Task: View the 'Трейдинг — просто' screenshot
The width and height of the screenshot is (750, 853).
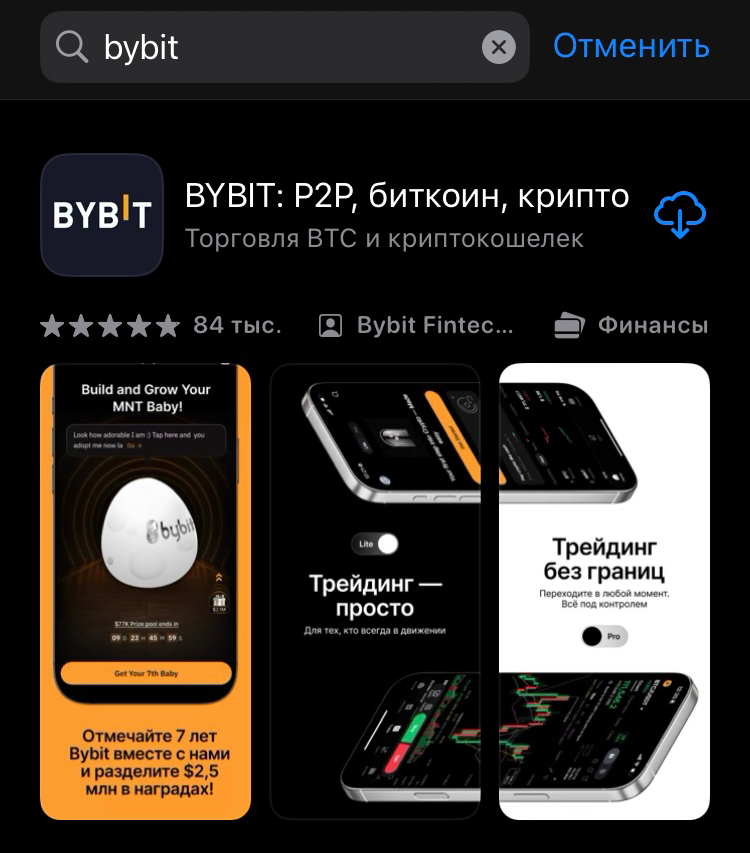Action: tap(375, 590)
